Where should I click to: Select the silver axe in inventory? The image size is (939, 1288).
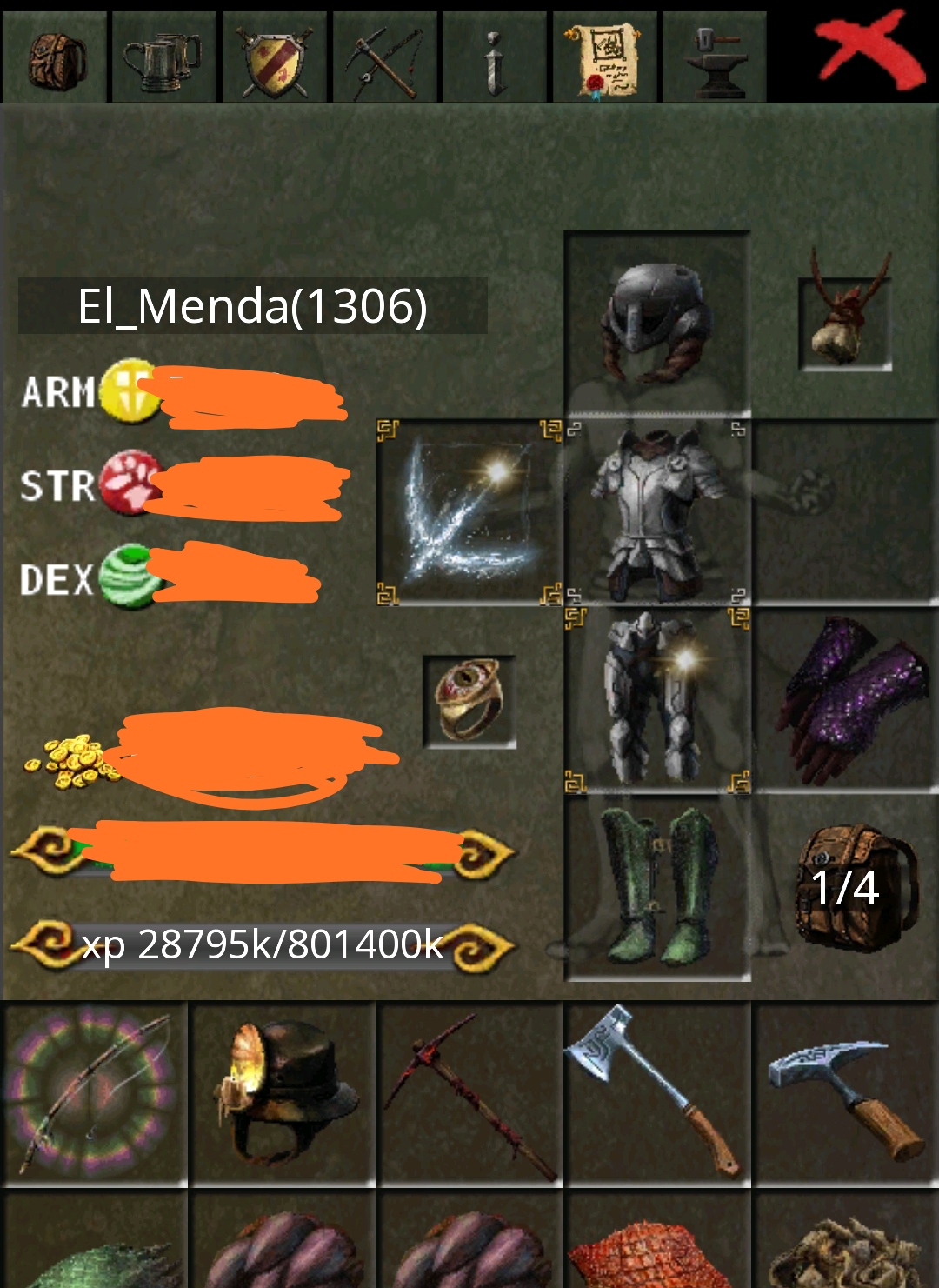coord(658,1093)
